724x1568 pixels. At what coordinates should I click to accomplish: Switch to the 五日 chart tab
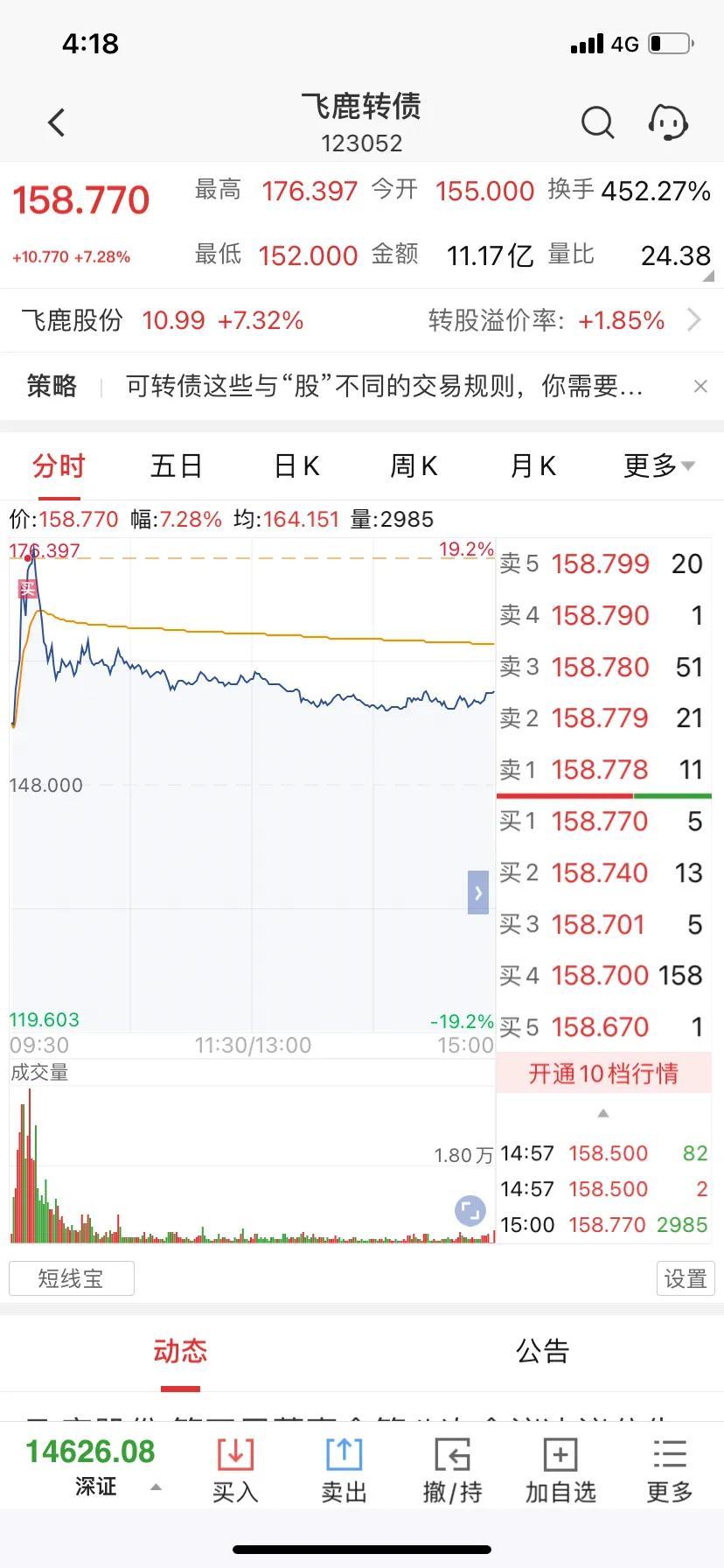[x=177, y=465]
